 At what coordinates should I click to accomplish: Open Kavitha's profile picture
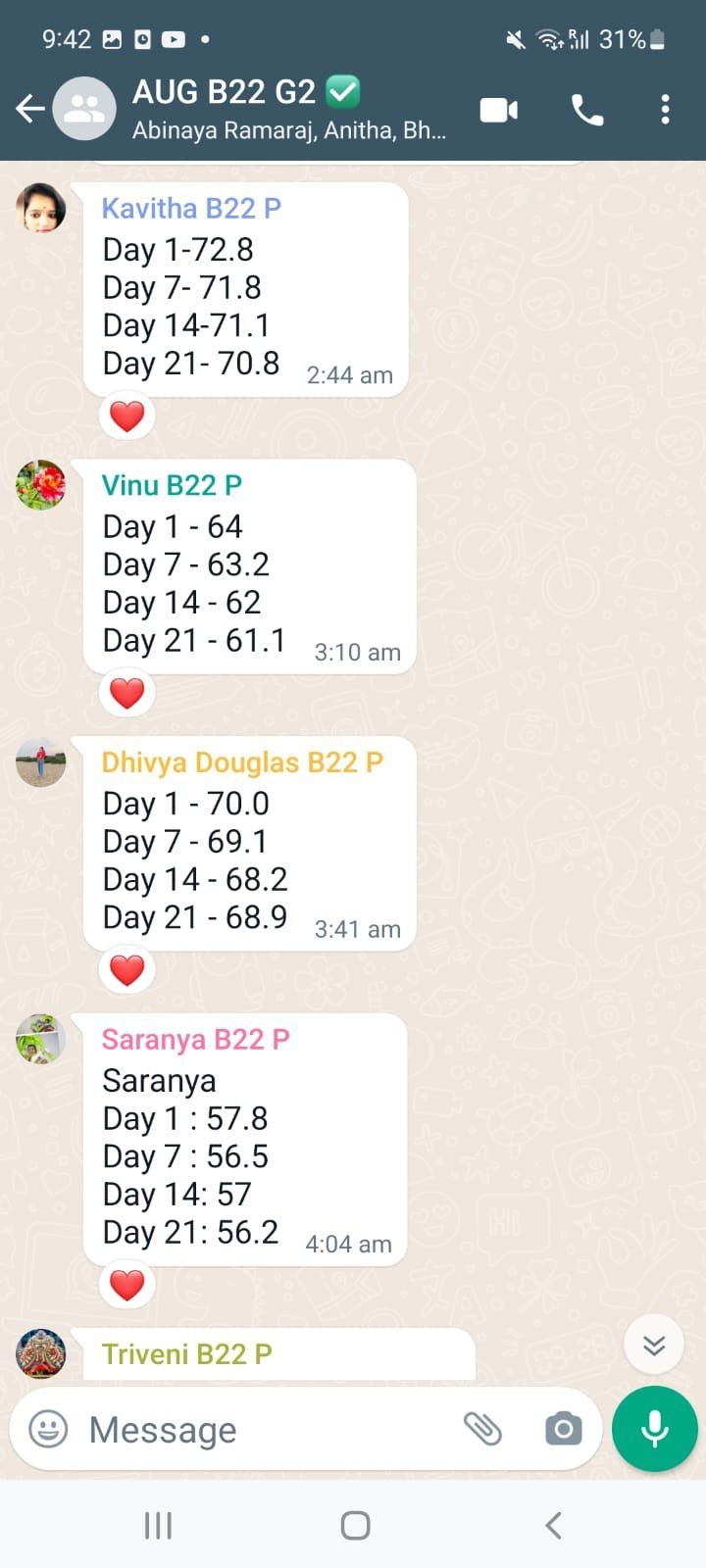click(x=41, y=208)
